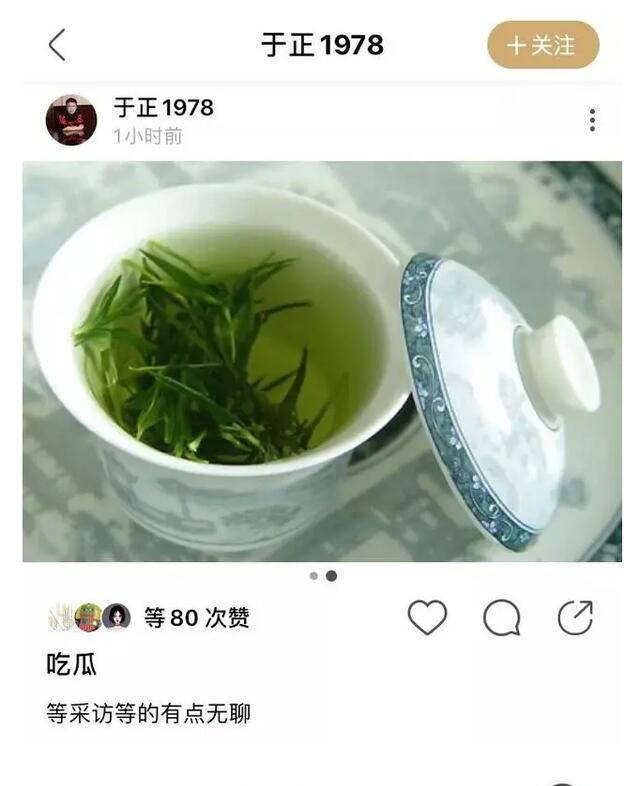Share the post with the arrow icon
The width and height of the screenshot is (640, 786).
(575, 618)
